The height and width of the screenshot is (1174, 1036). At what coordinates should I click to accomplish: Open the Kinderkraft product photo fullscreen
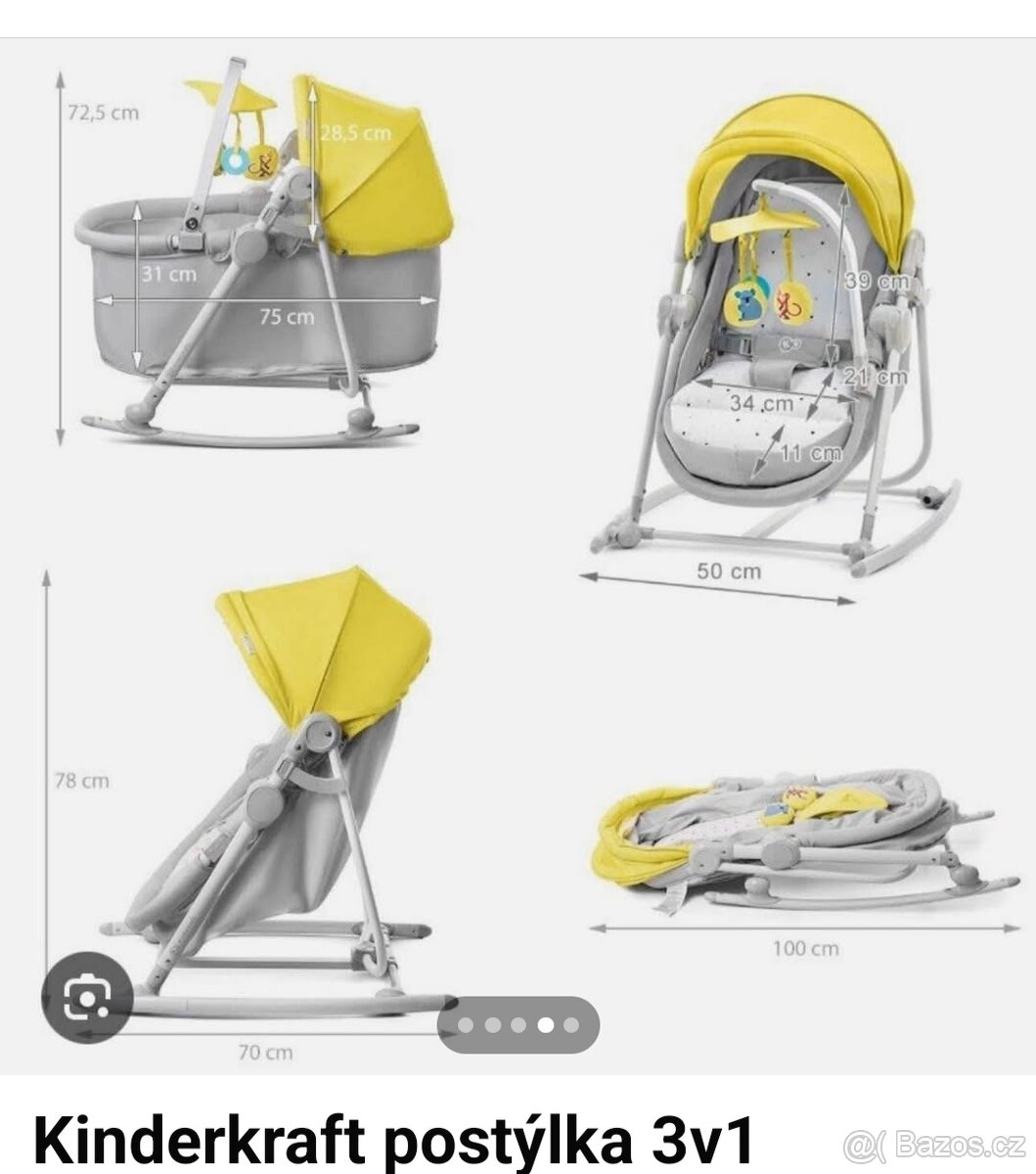click(518, 548)
